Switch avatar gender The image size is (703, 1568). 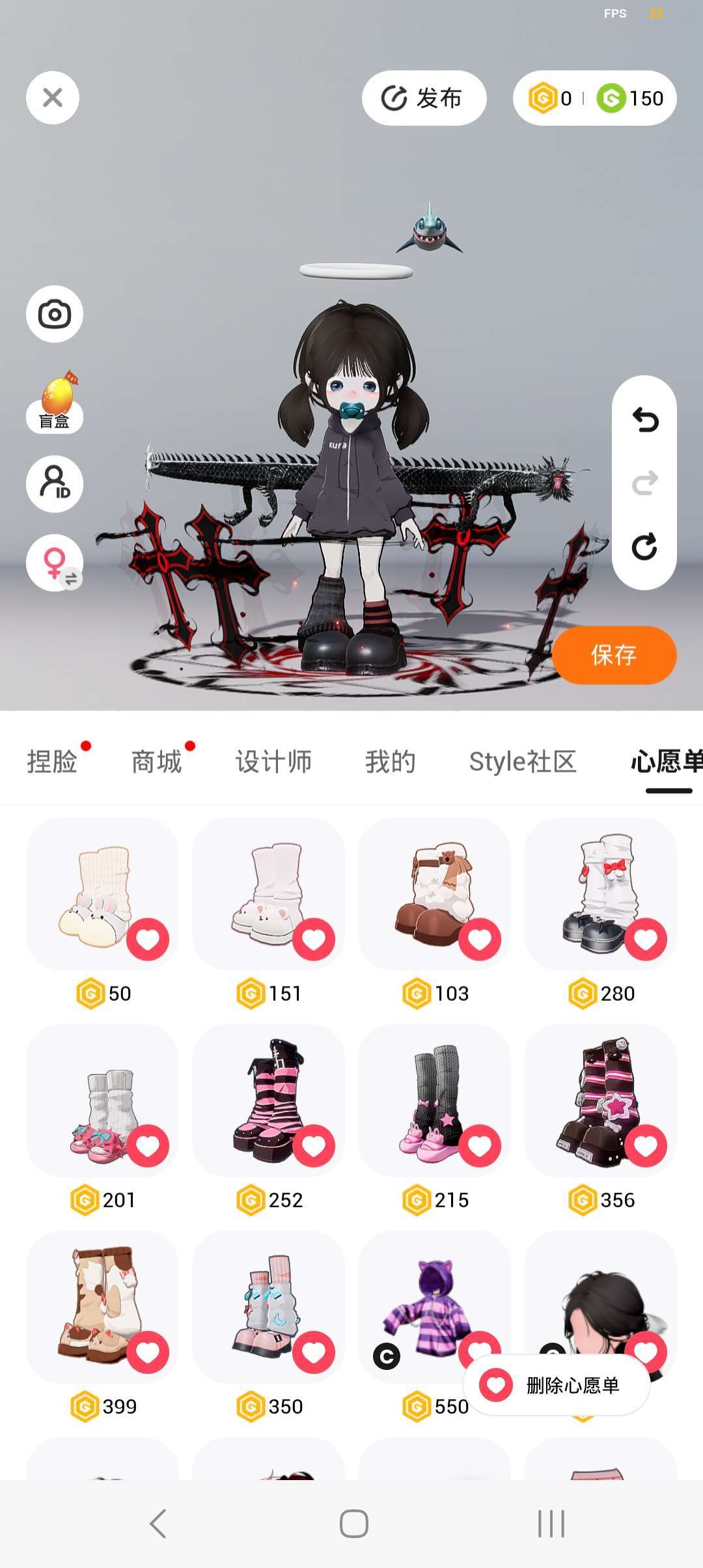(x=55, y=563)
